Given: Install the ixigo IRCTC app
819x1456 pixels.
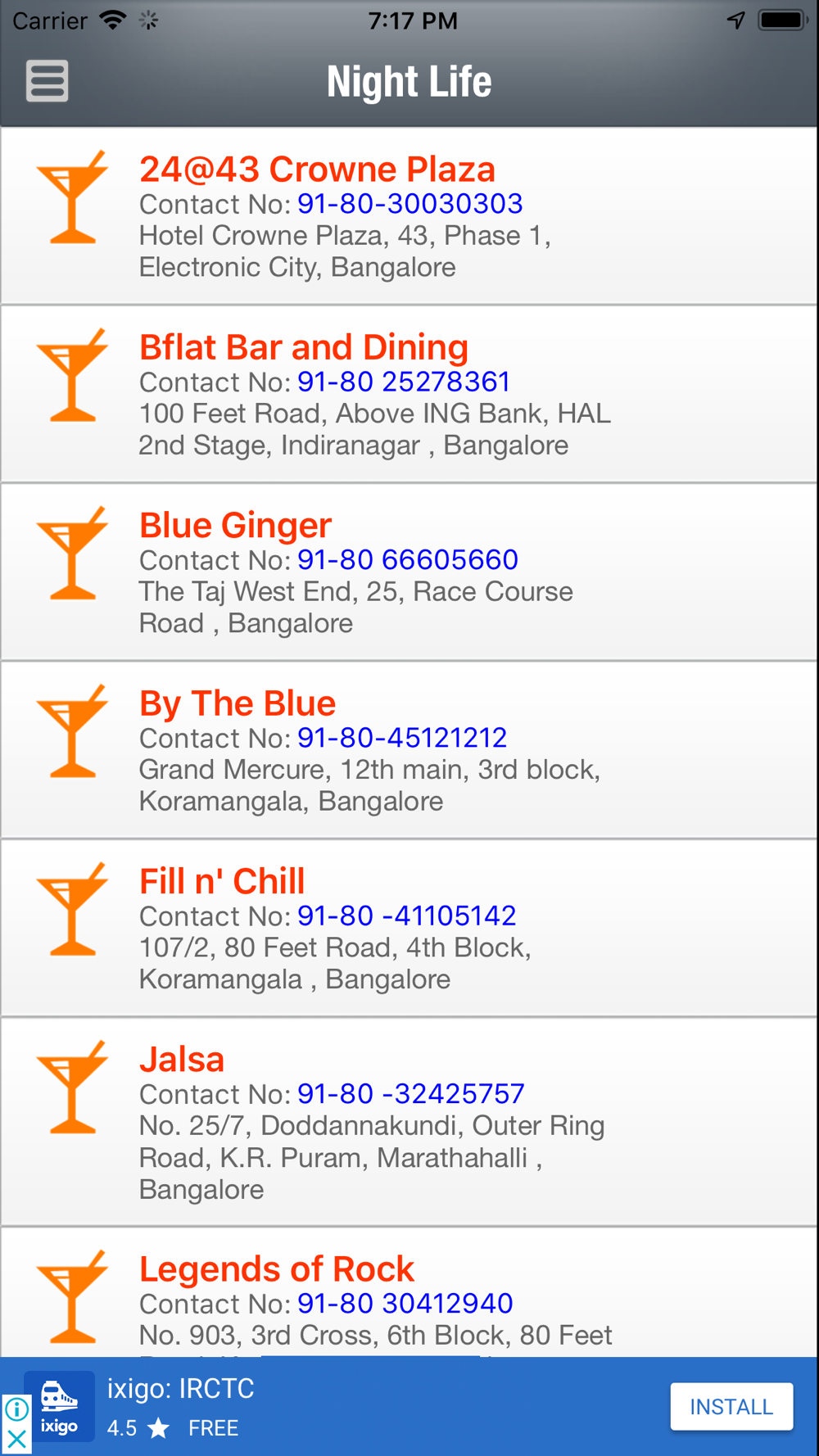Looking at the screenshot, I should click(x=731, y=1407).
